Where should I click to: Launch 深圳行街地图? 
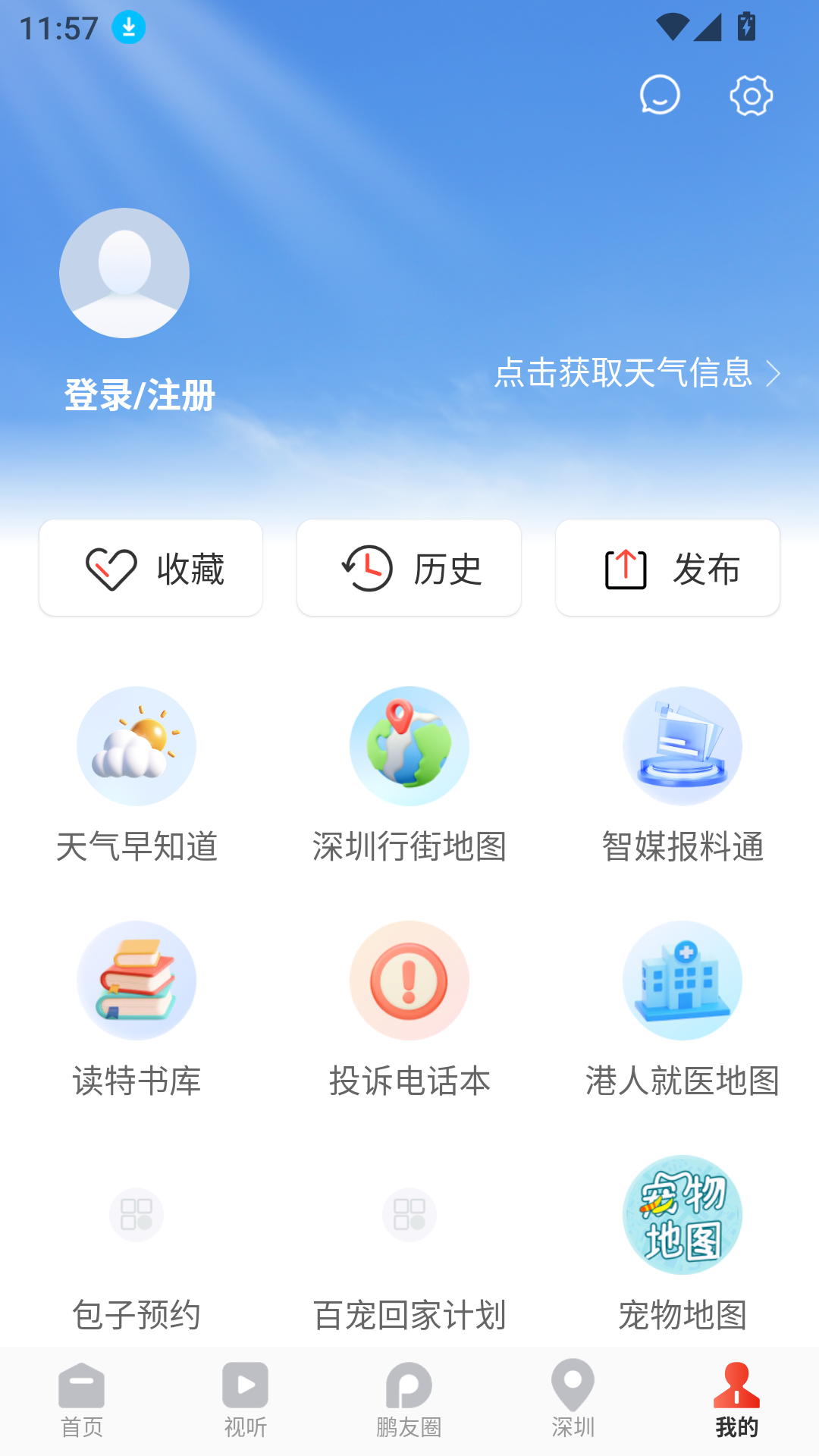click(x=409, y=773)
